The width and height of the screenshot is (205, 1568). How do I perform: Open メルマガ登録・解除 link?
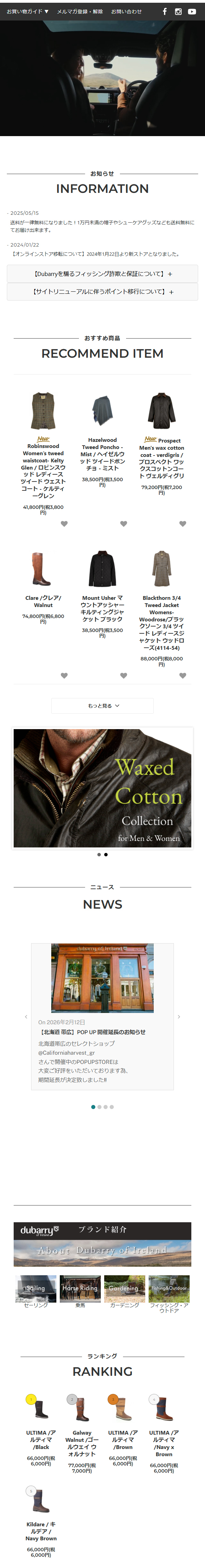(80, 12)
